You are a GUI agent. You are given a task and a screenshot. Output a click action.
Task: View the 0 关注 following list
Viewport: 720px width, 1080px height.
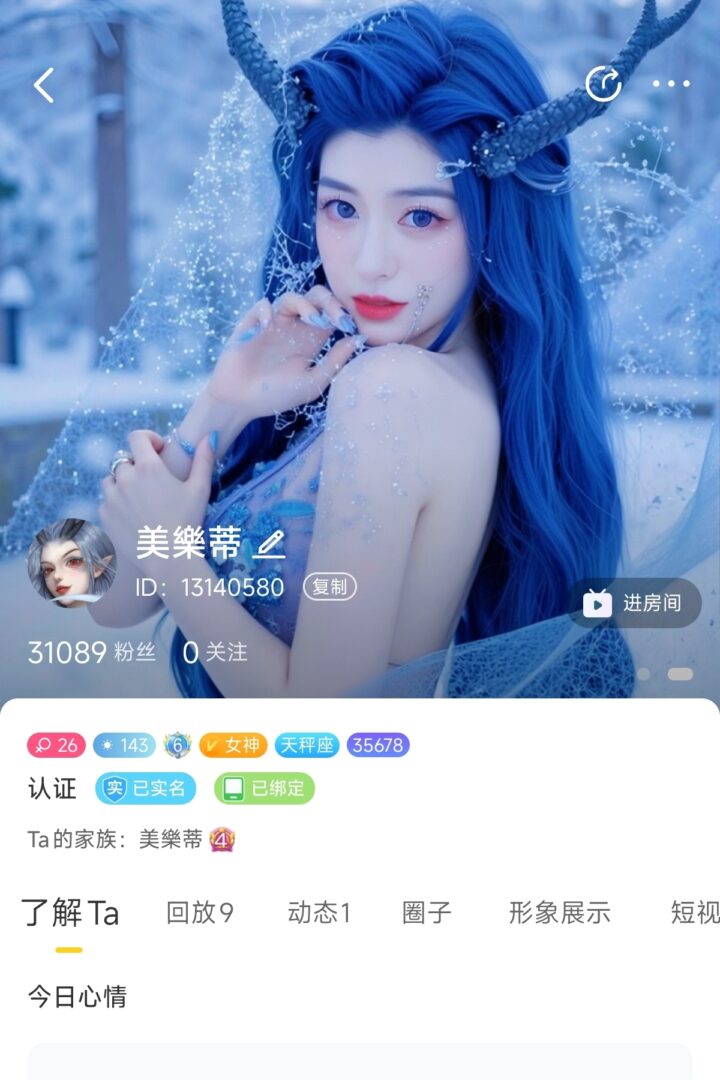point(215,653)
